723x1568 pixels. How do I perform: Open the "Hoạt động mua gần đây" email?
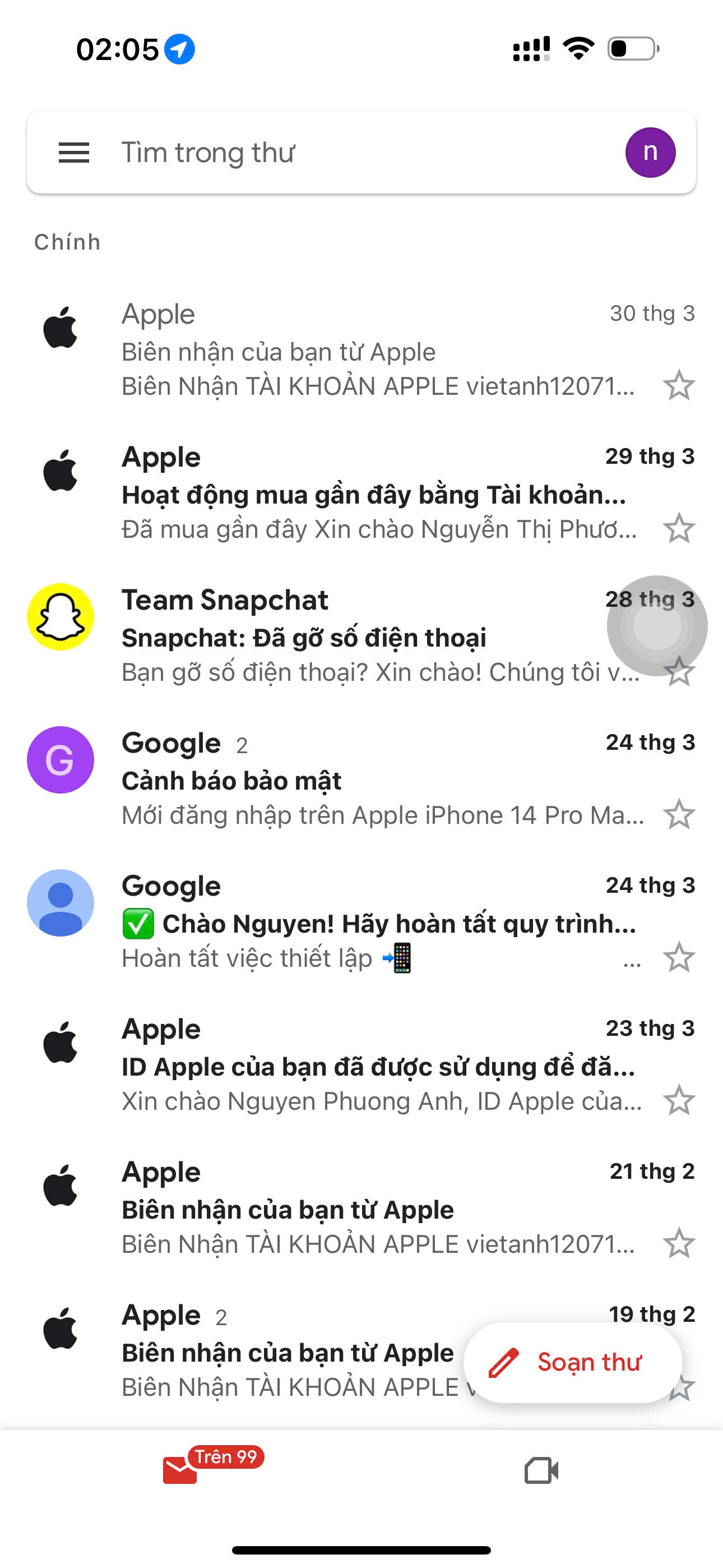361,493
